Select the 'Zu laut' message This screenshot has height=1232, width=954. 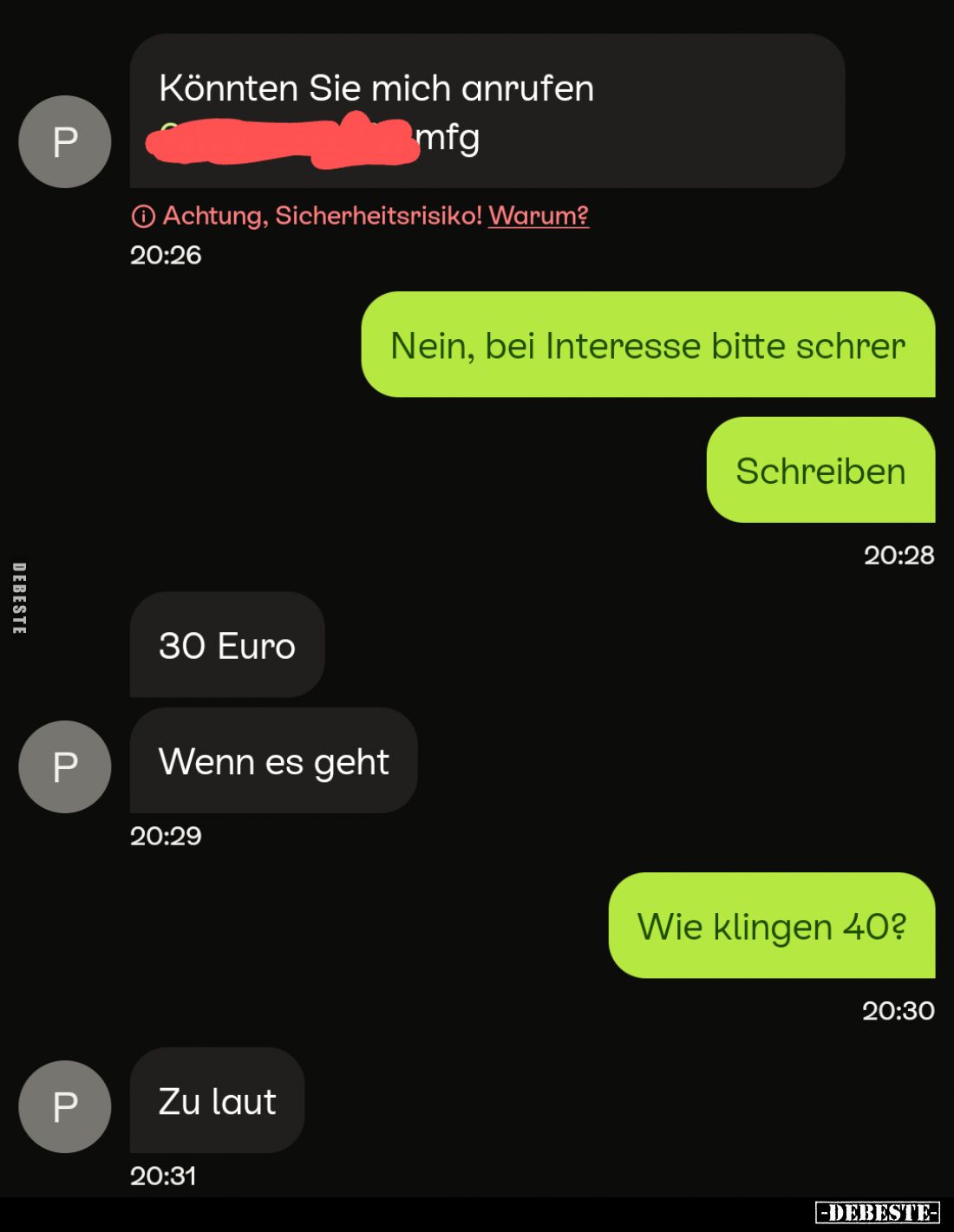point(217,1101)
